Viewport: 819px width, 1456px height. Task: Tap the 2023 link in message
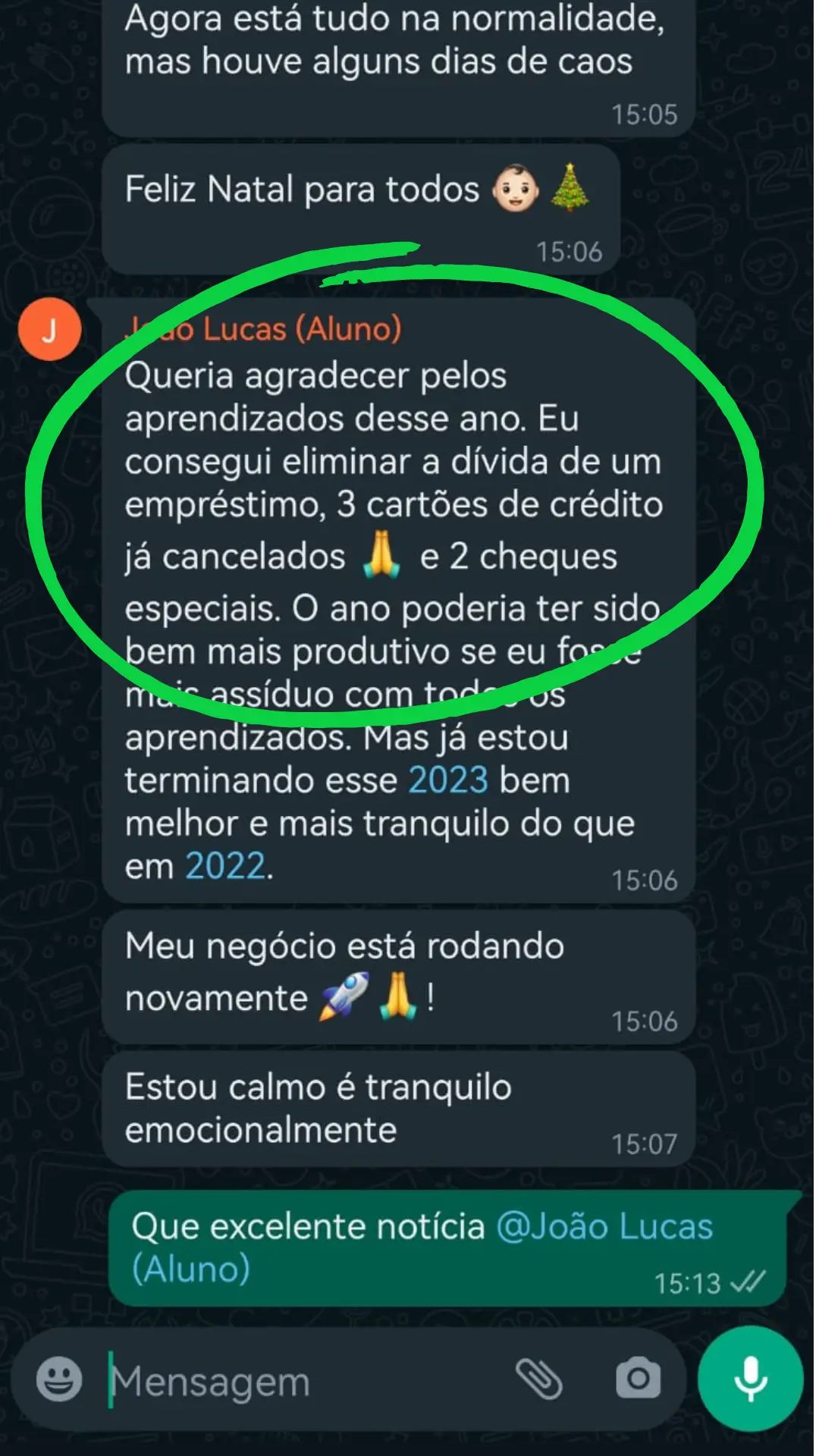[448, 780]
